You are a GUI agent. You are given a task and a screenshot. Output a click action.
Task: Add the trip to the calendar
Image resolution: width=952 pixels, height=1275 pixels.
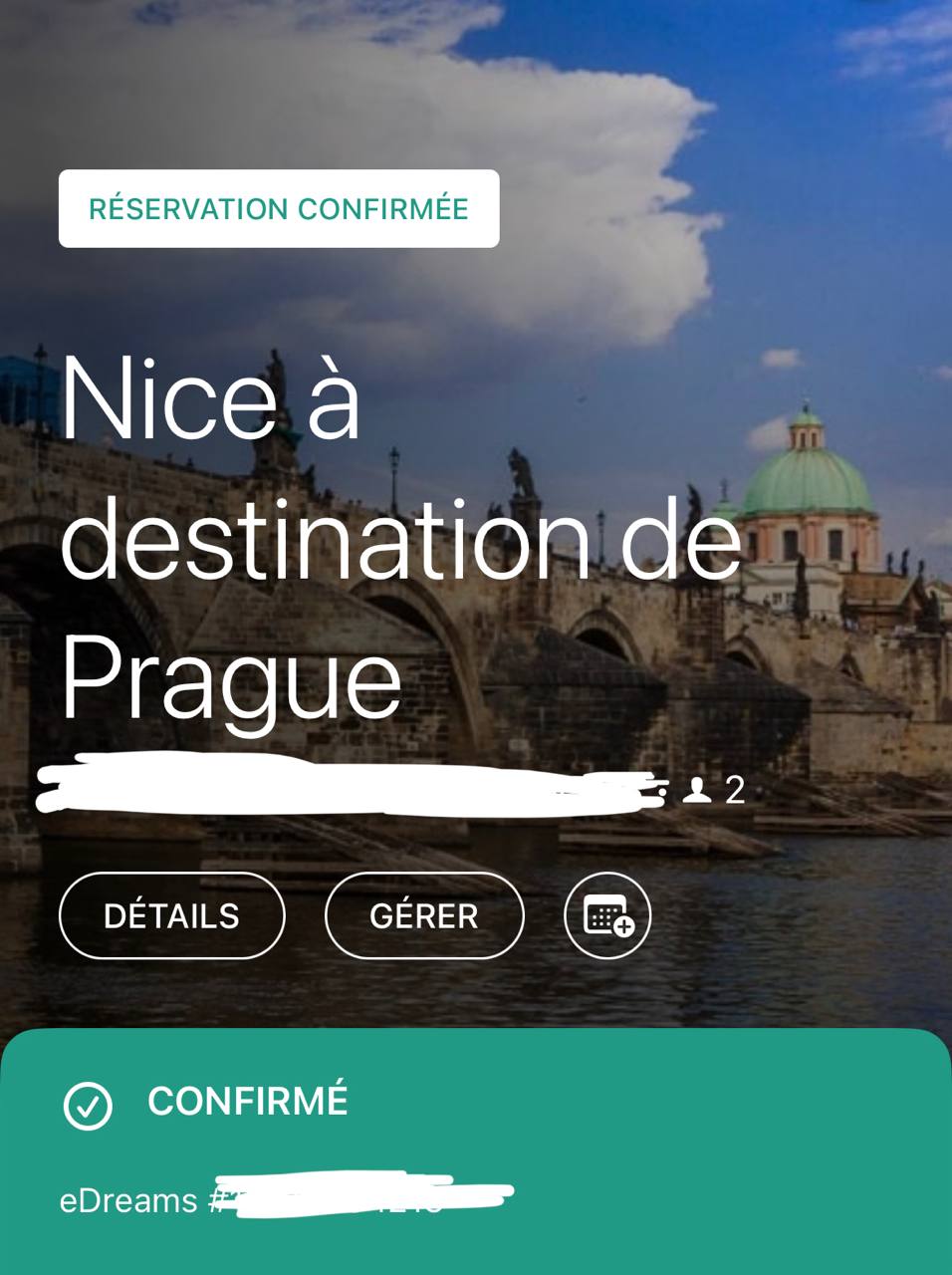point(607,915)
